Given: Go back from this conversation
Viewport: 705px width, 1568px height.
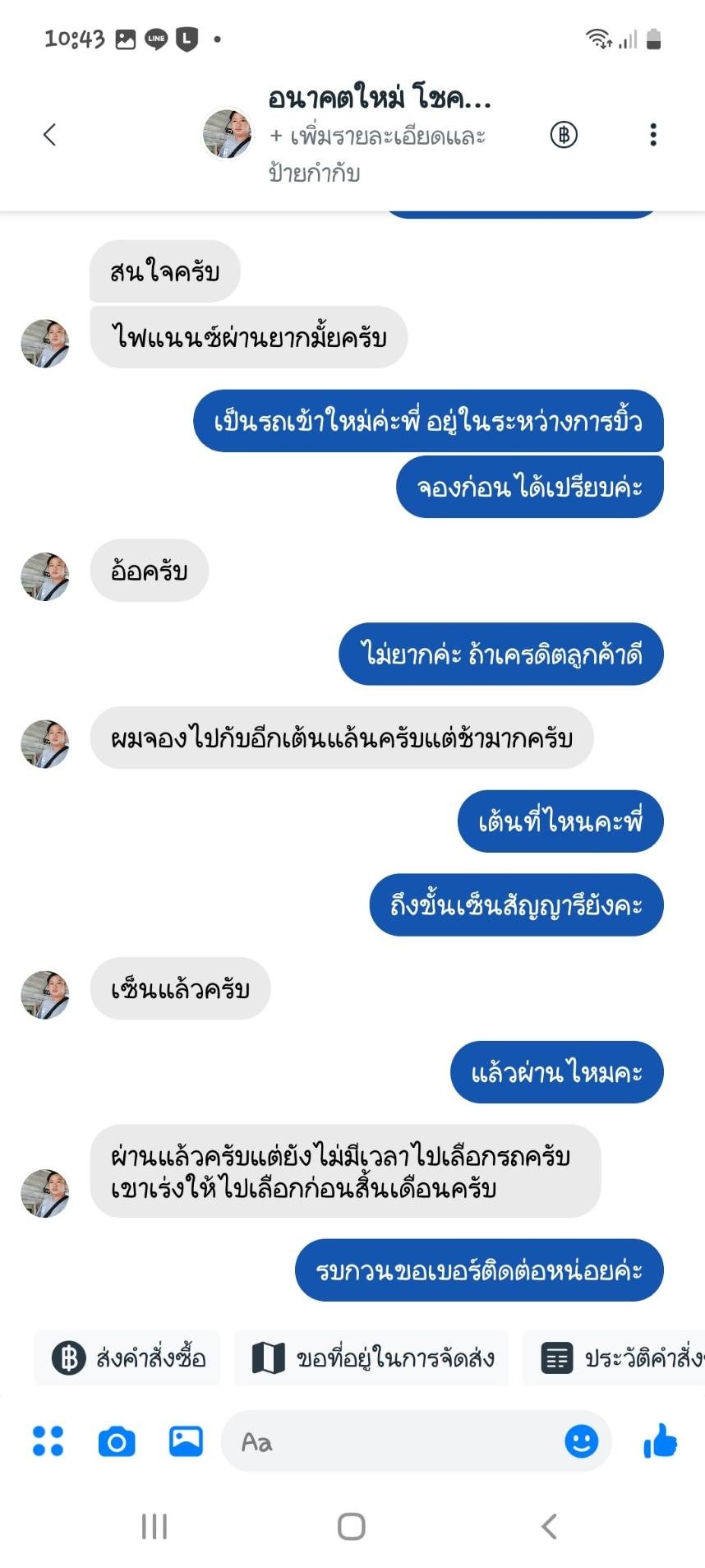Looking at the screenshot, I should (50, 135).
